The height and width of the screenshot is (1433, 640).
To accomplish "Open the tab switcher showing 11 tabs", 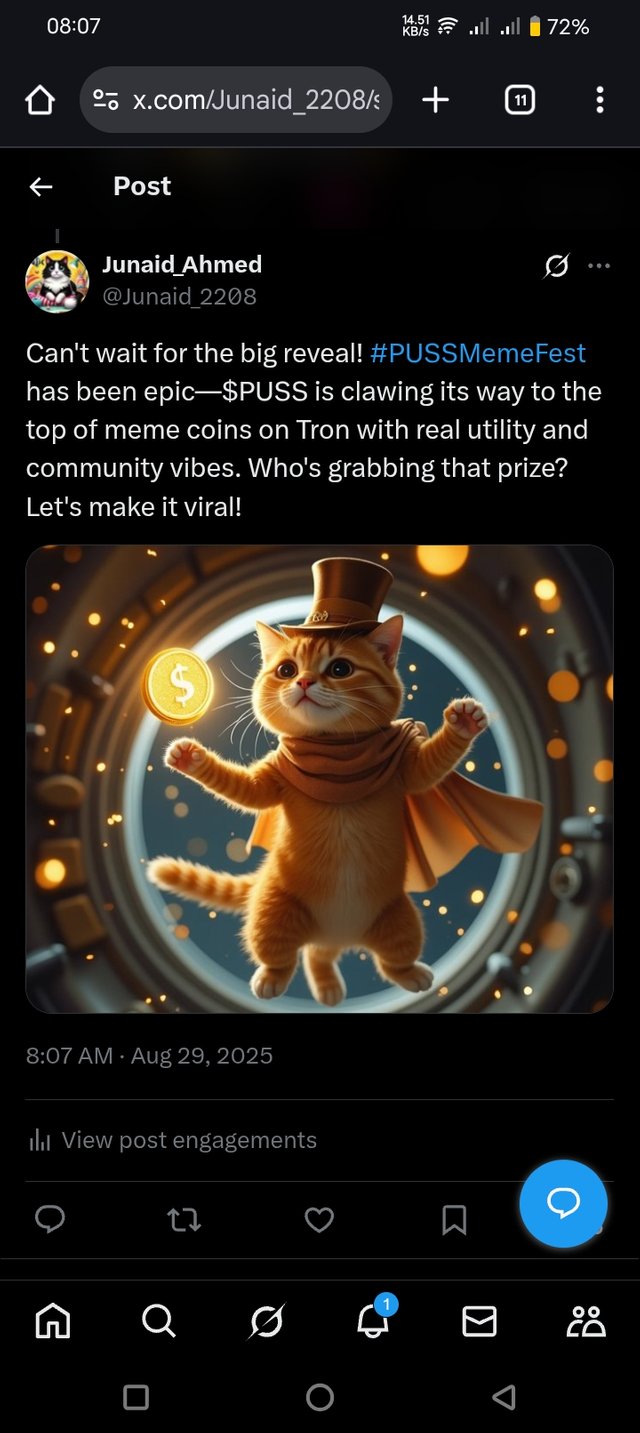I will coord(519,100).
